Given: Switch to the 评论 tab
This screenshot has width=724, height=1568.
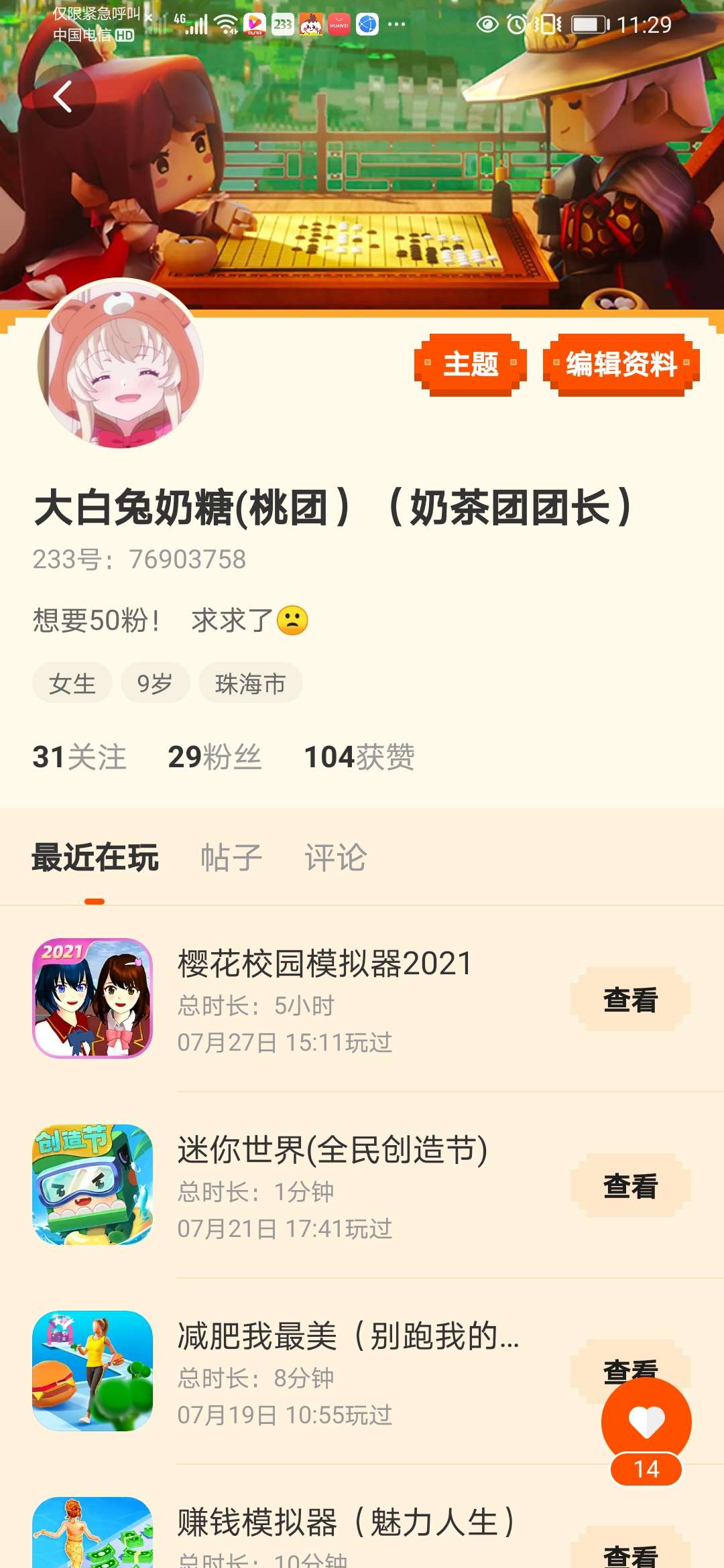Looking at the screenshot, I should 335,858.
